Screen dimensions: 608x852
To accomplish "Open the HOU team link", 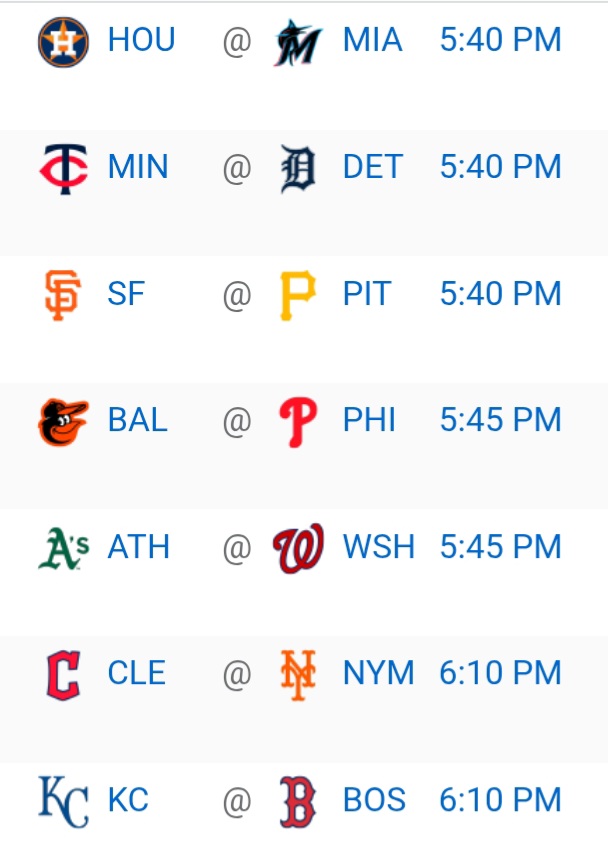I will pyautogui.click(x=141, y=41).
